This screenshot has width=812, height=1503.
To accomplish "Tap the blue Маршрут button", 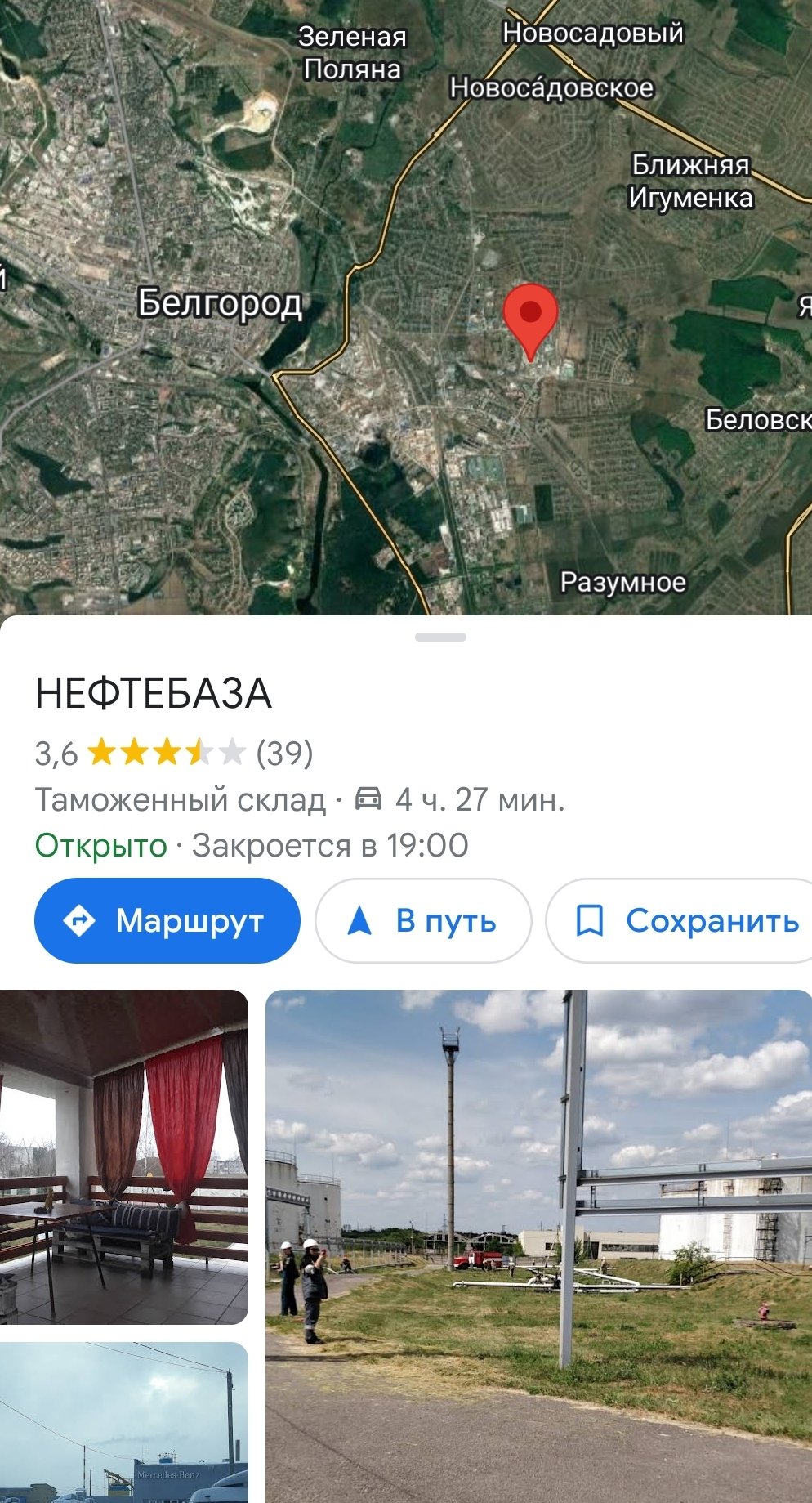I will (x=167, y=920).
